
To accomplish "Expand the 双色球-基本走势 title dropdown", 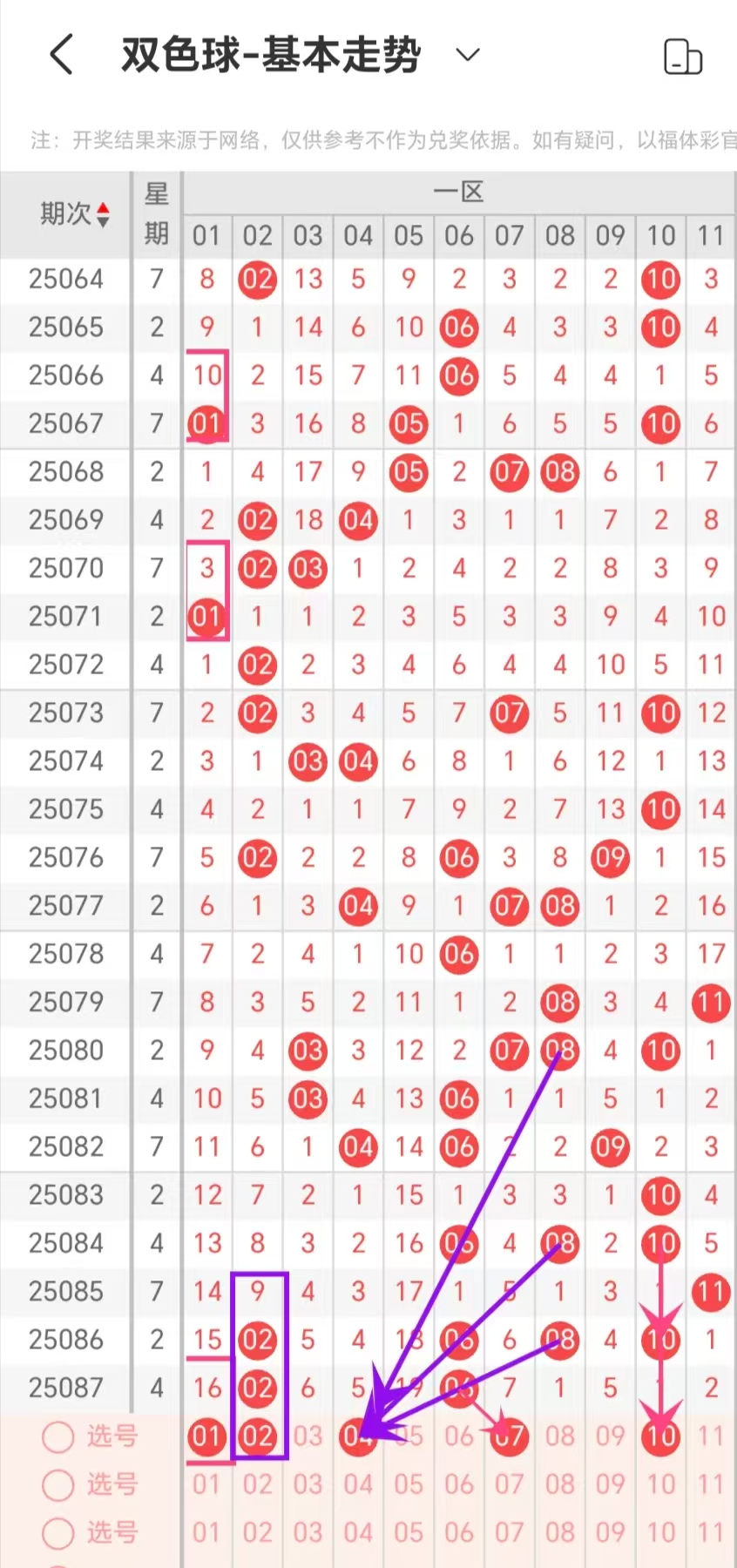I will point(468,55).
